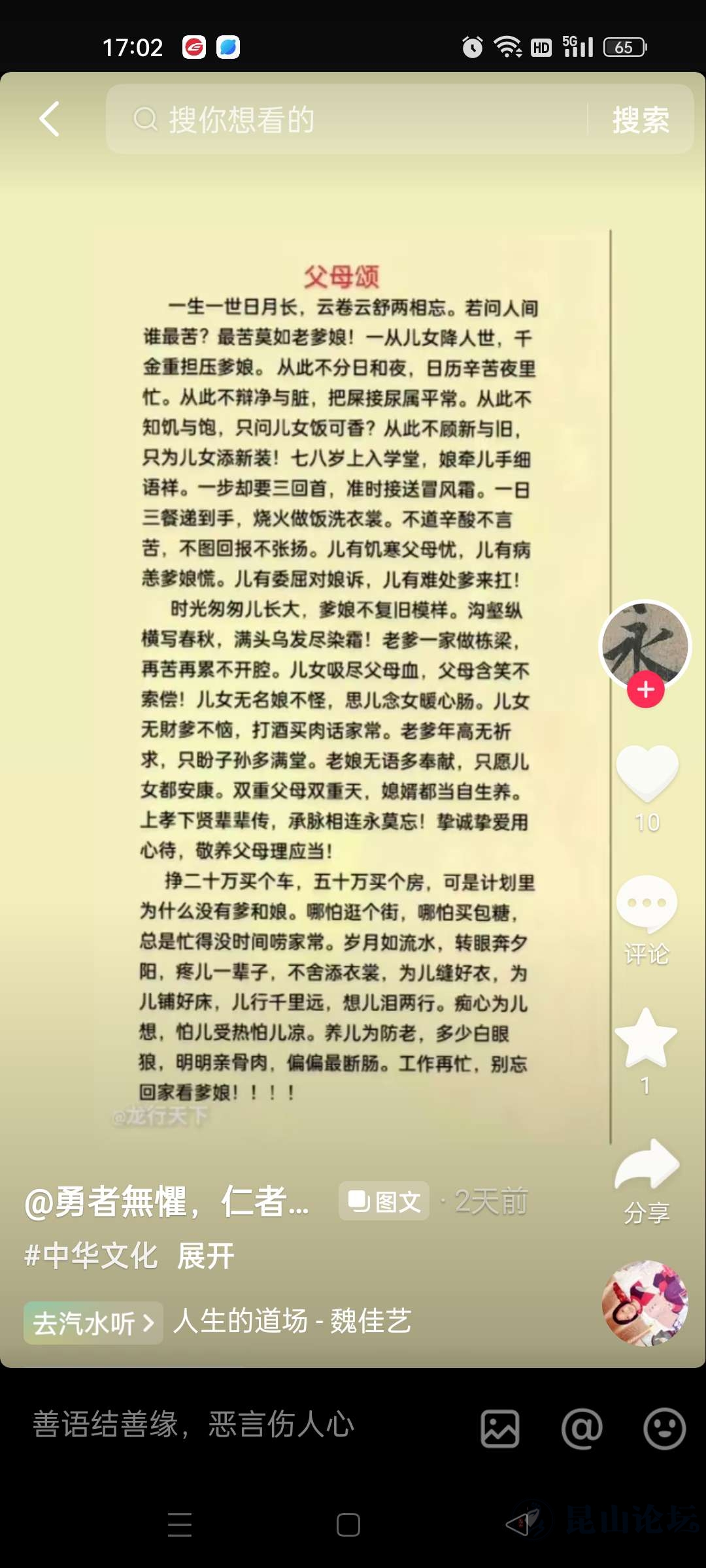Tap 去汽水听 to listen in Qishui
706x1568 pixels.
click(x=93, y=1323)
